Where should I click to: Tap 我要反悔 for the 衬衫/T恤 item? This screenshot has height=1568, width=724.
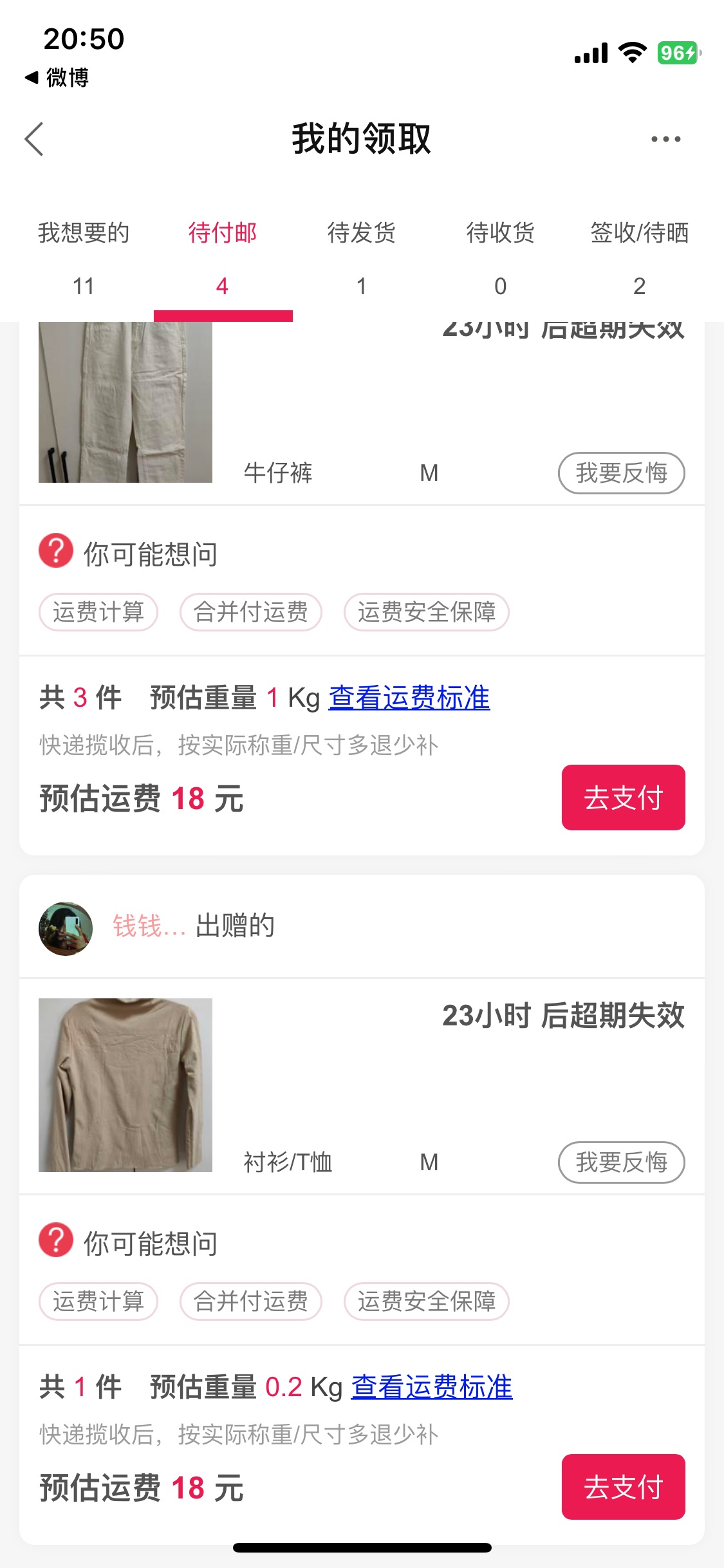click(x=622, y=1162)
